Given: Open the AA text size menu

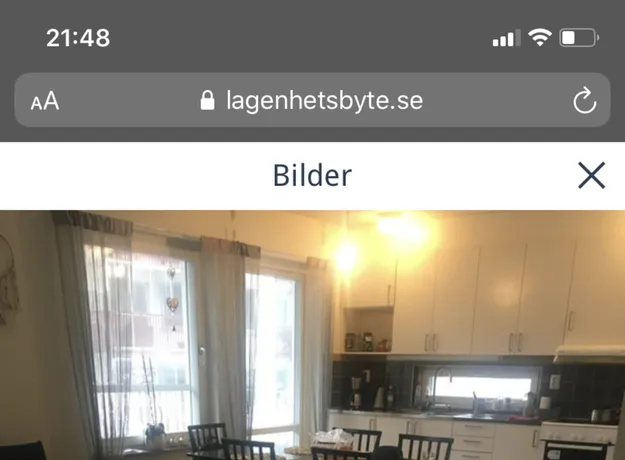Looking at the screenshot, I should coord(45,101).
